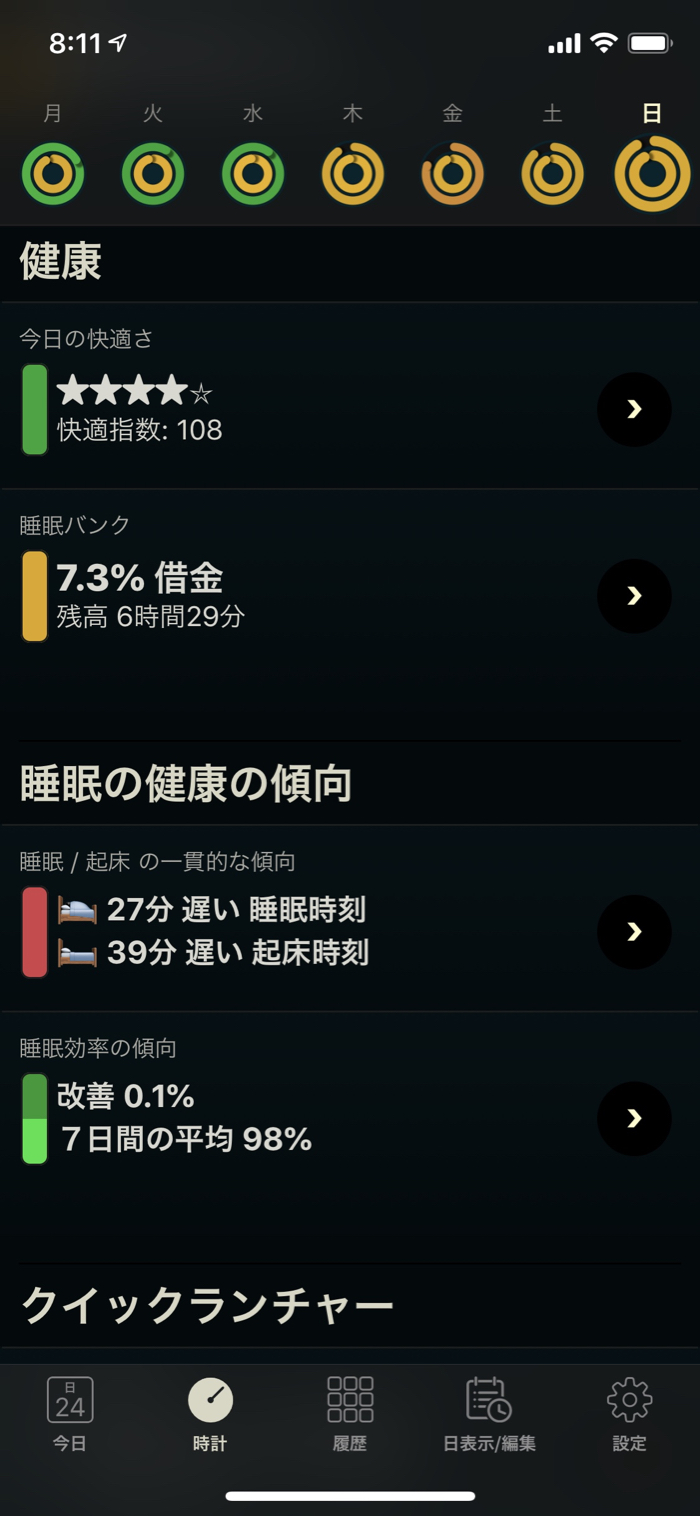Open 睡眠効率の傾向 details arrow

click(634, 1118)
